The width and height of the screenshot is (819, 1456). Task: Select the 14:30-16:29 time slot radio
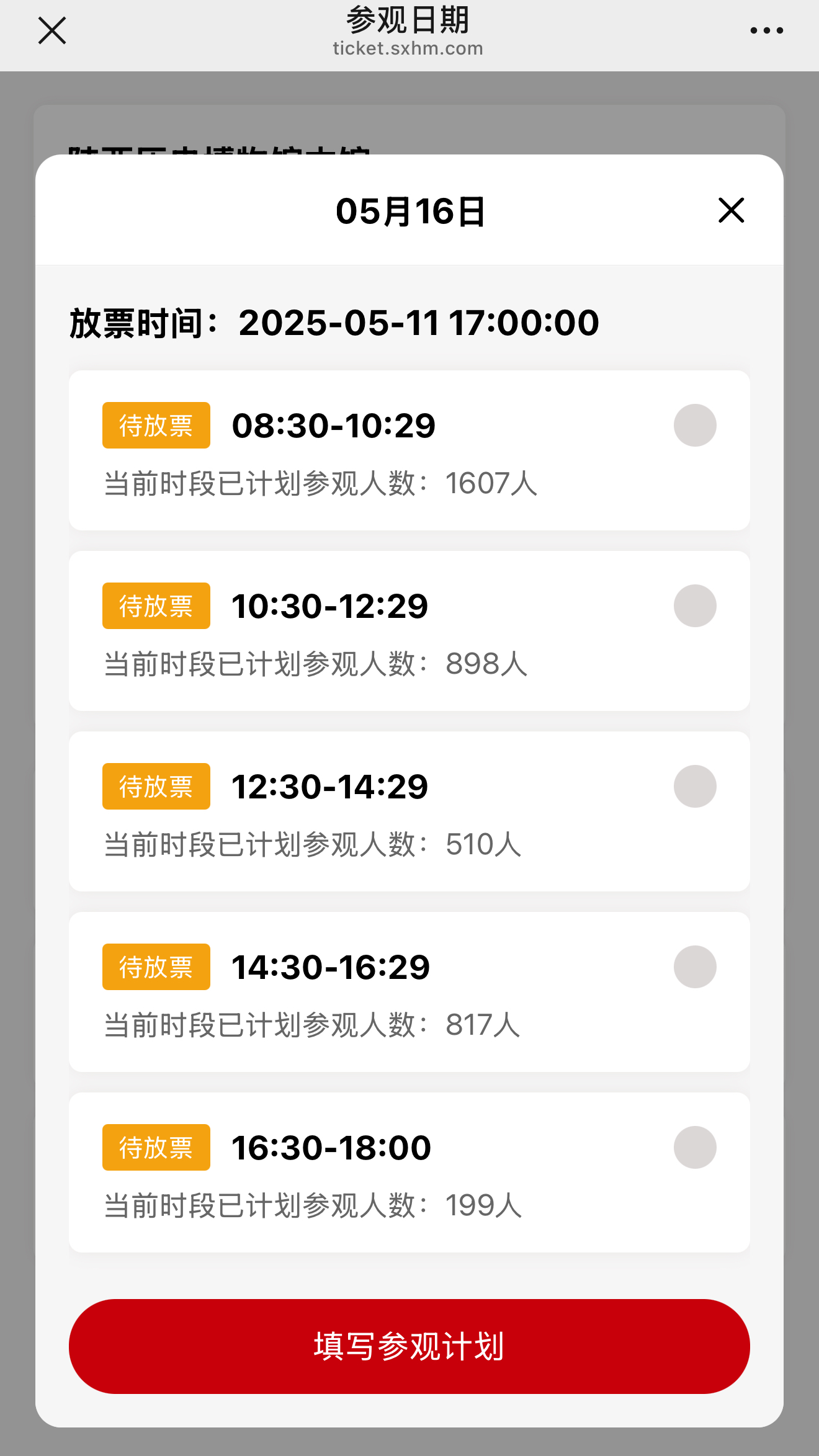(x=695, y=966)
